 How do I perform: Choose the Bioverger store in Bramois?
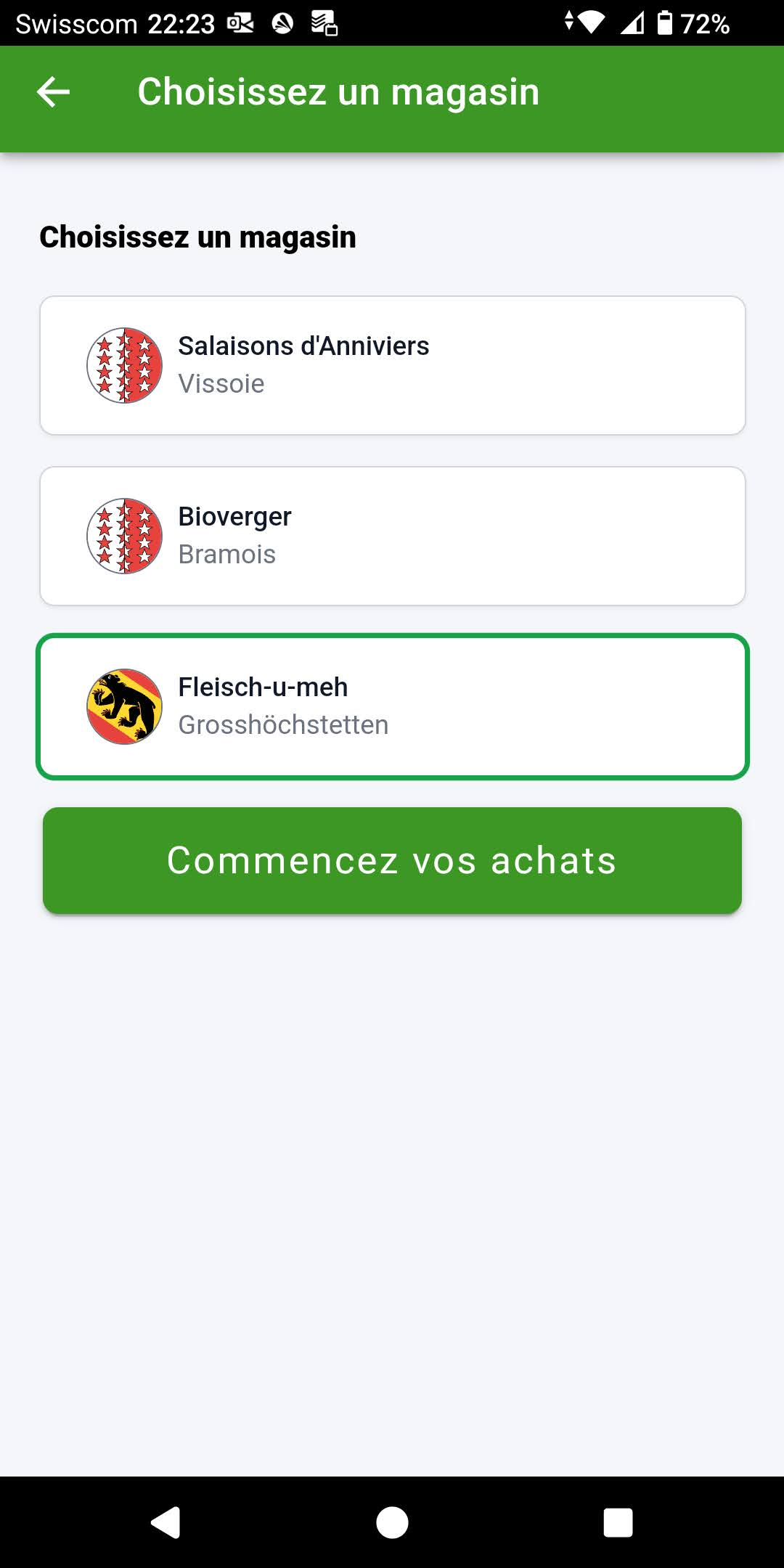click(392, 536)
